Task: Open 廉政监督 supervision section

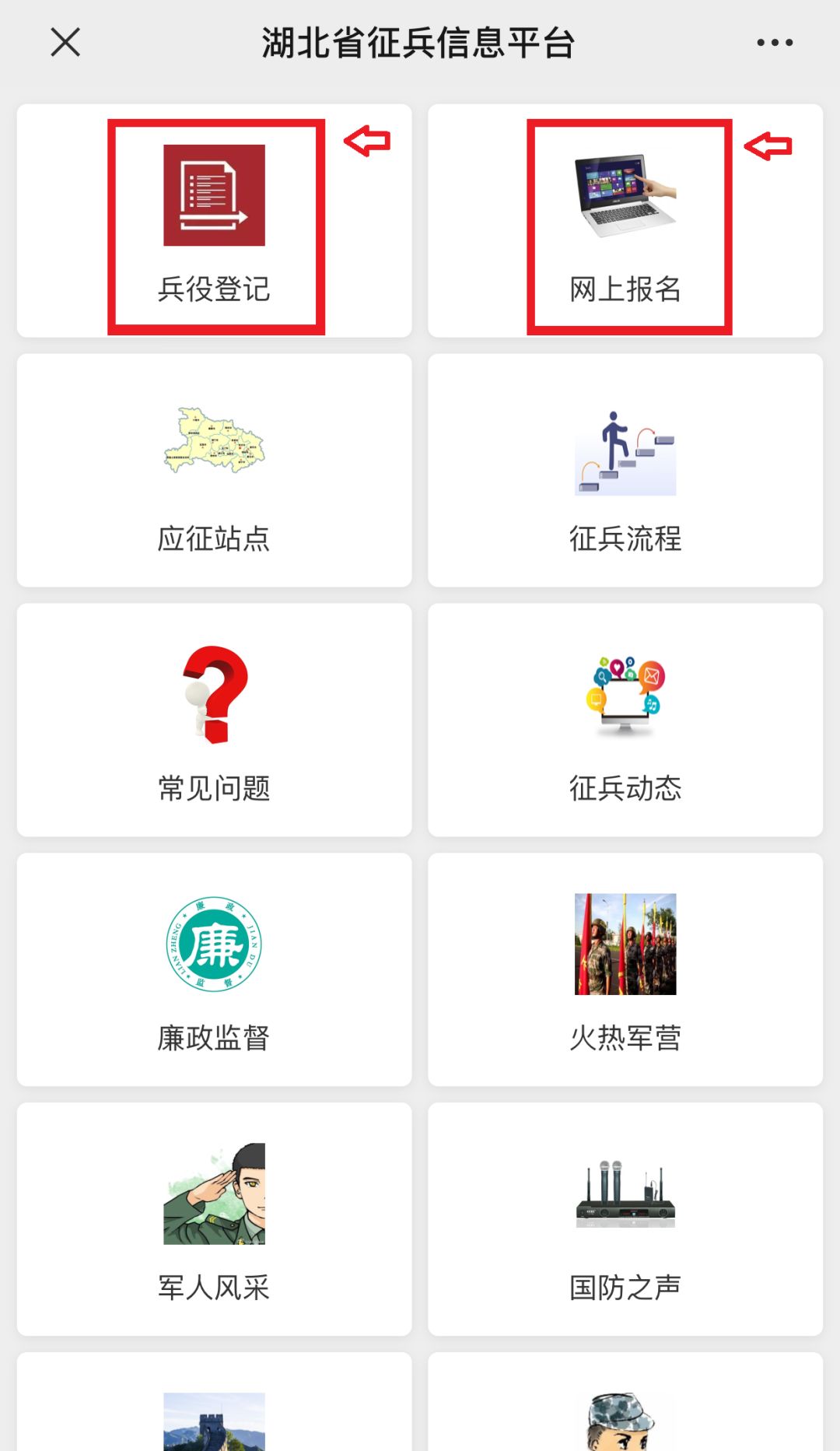Action: (x=214, y=969)
